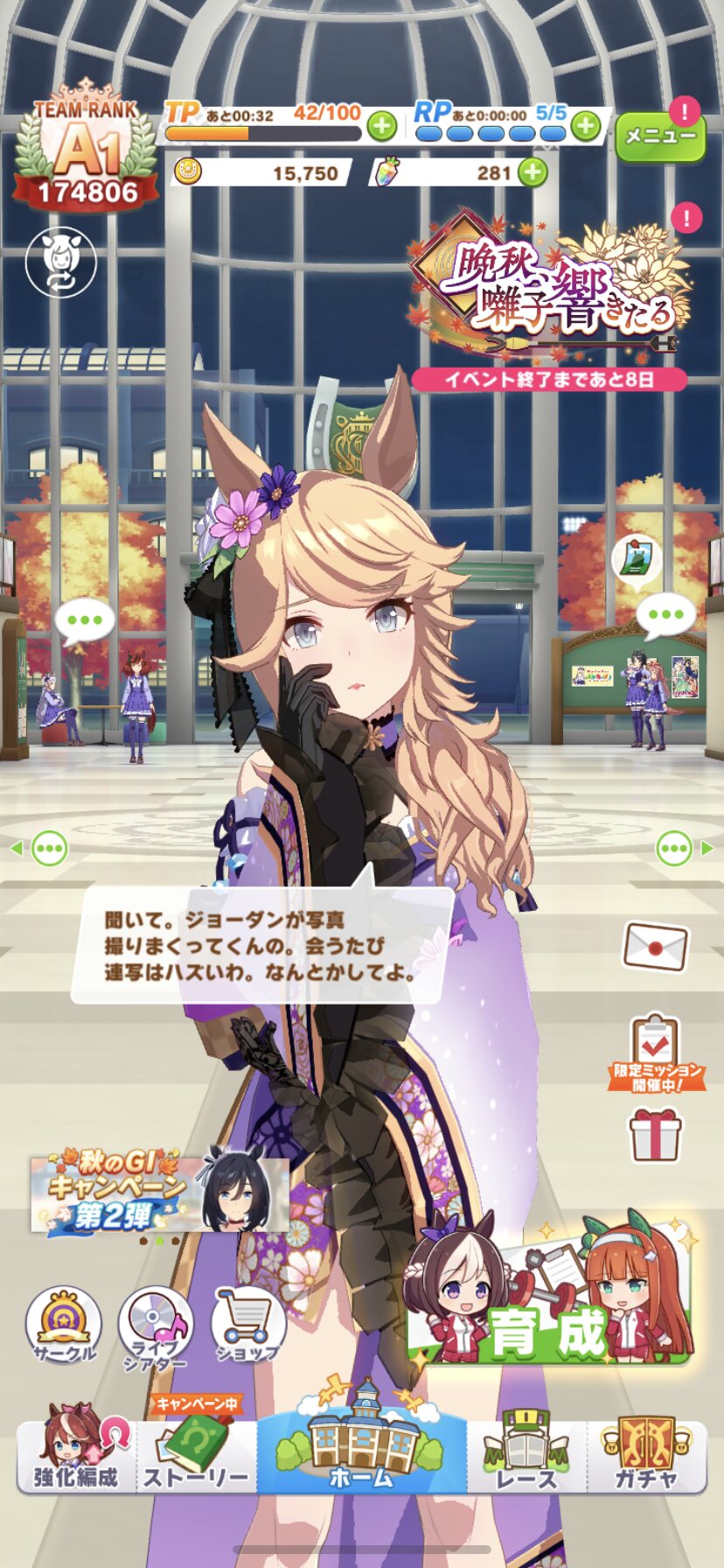Refill RP using the plus button
Screen dimensions: 724x1568
(586, 126)
